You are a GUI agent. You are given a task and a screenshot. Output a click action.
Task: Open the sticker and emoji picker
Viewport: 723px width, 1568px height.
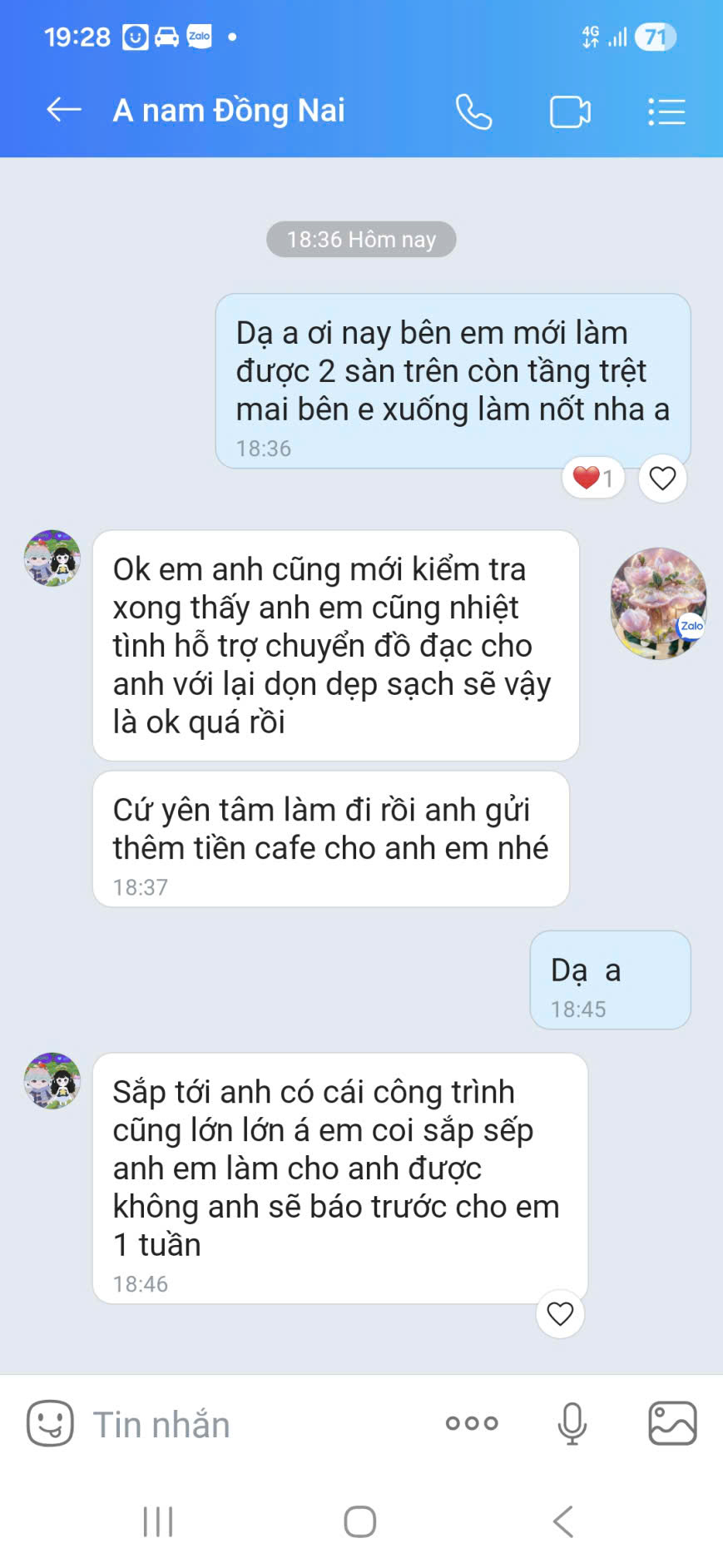coord(50,1423)
